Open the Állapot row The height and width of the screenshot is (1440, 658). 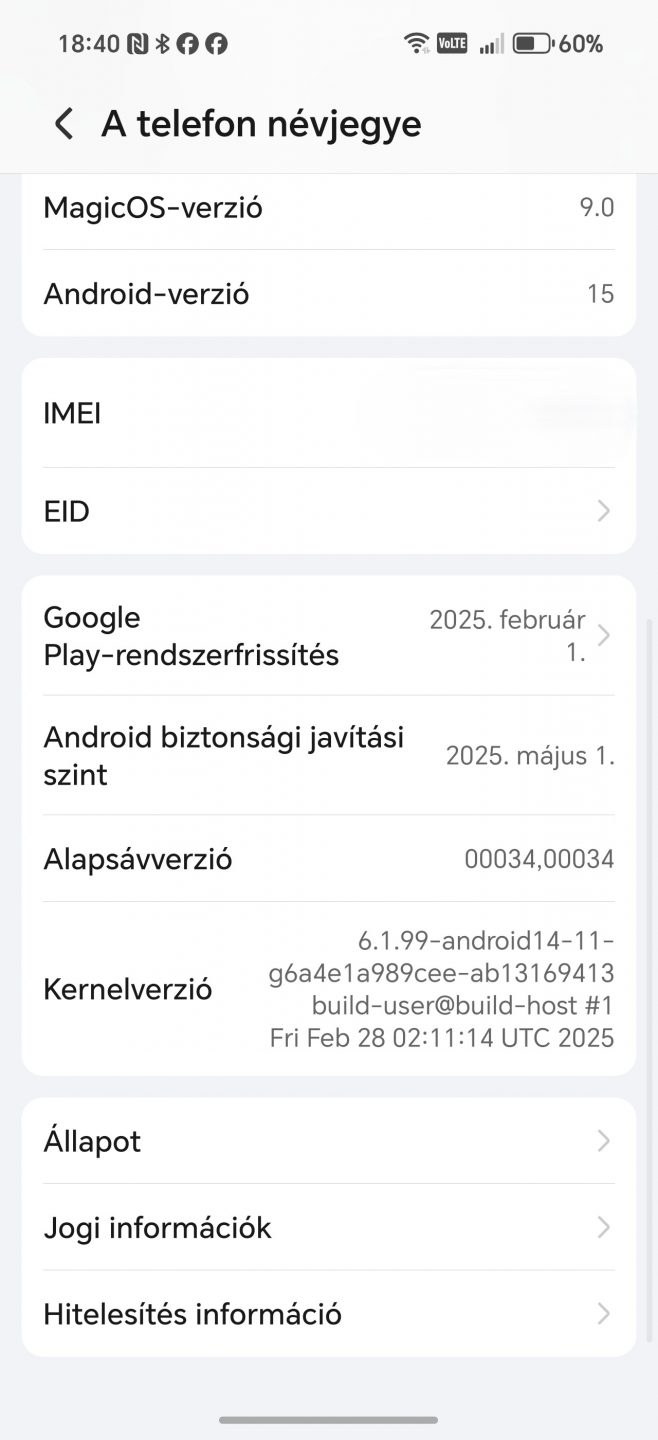pos(329,1141)
